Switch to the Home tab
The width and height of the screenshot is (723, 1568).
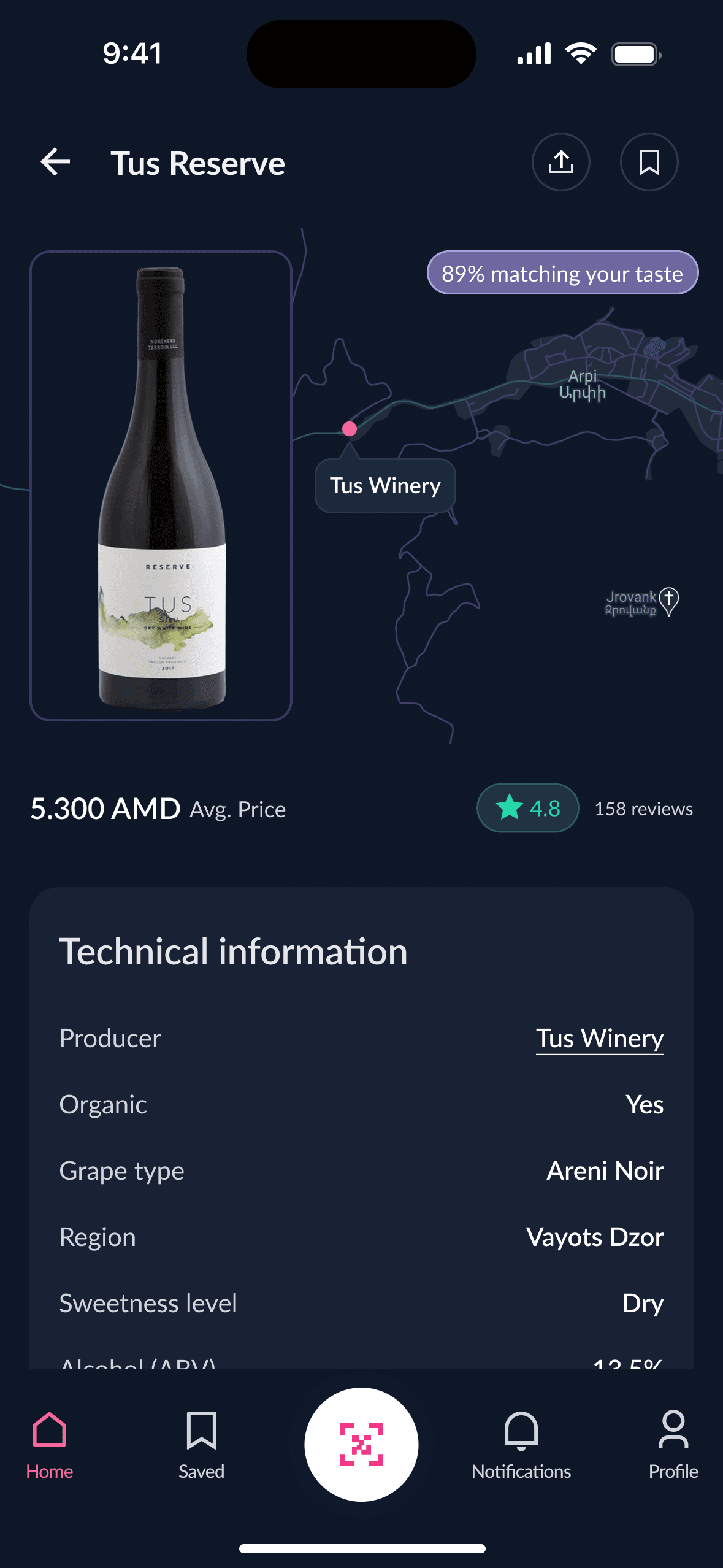[x=50, y=1445]
